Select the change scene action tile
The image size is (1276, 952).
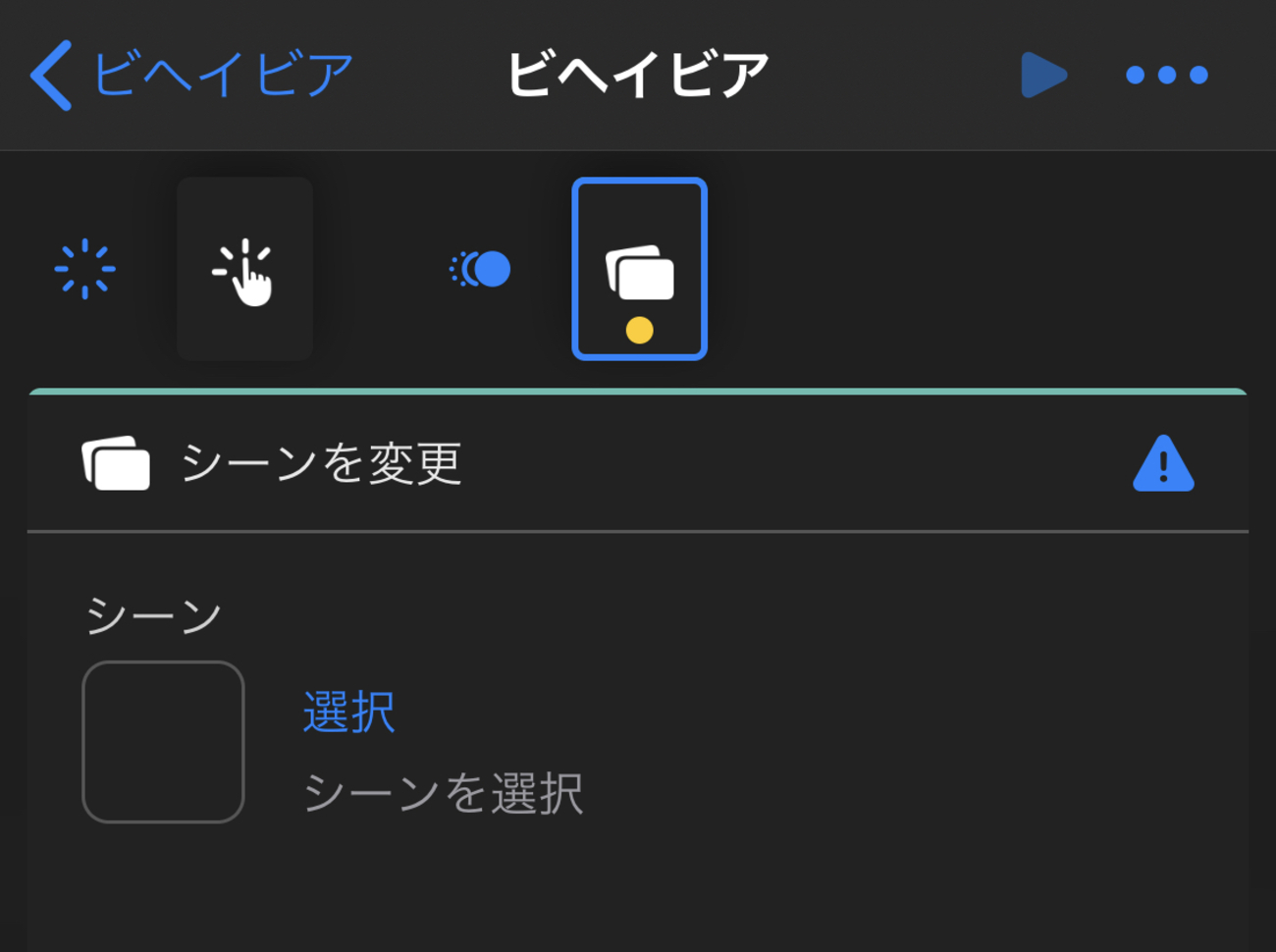[x=639, y=269]
